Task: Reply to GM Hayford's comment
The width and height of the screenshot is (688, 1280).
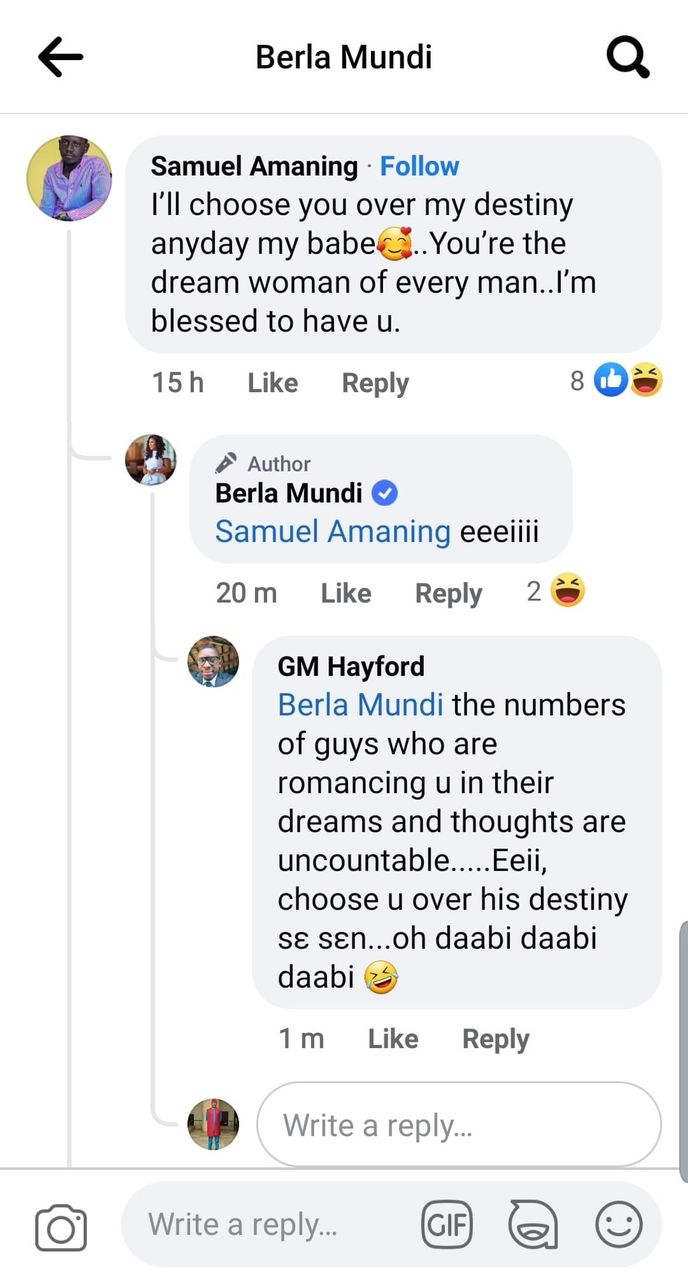Action: point(495,1039)
